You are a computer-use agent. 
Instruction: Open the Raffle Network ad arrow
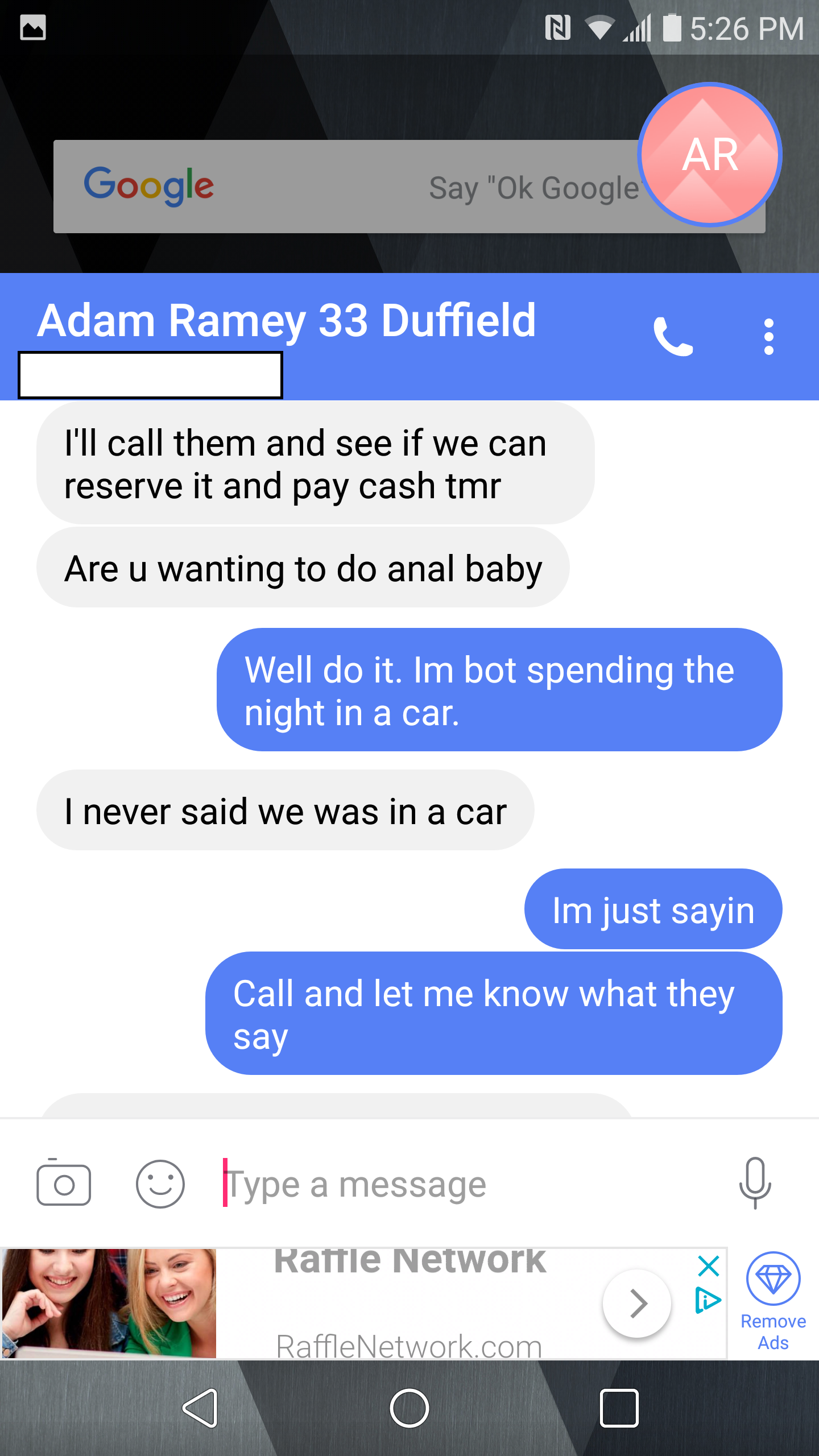pos(637,1303)
